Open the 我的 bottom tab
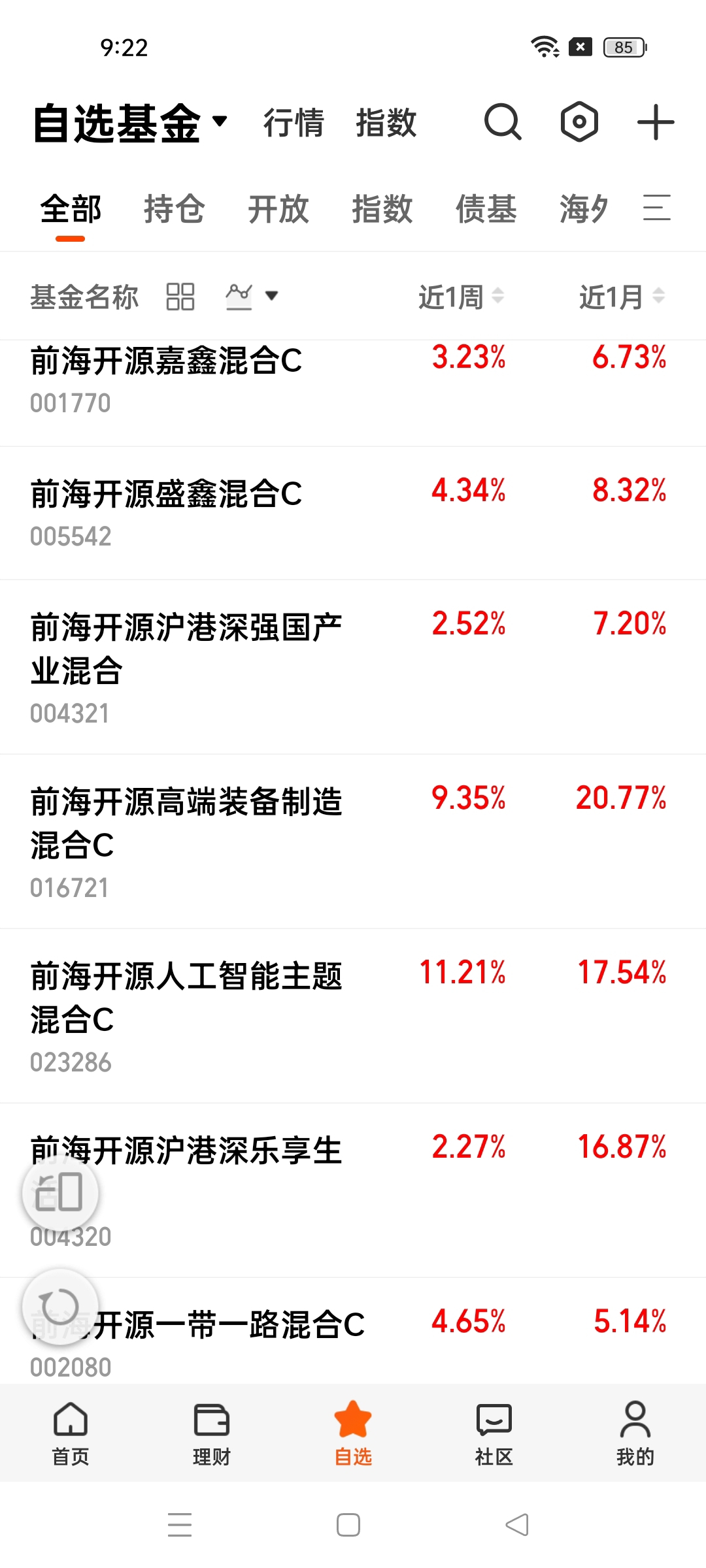706x1568 pixels. [x=635, y=1433]
